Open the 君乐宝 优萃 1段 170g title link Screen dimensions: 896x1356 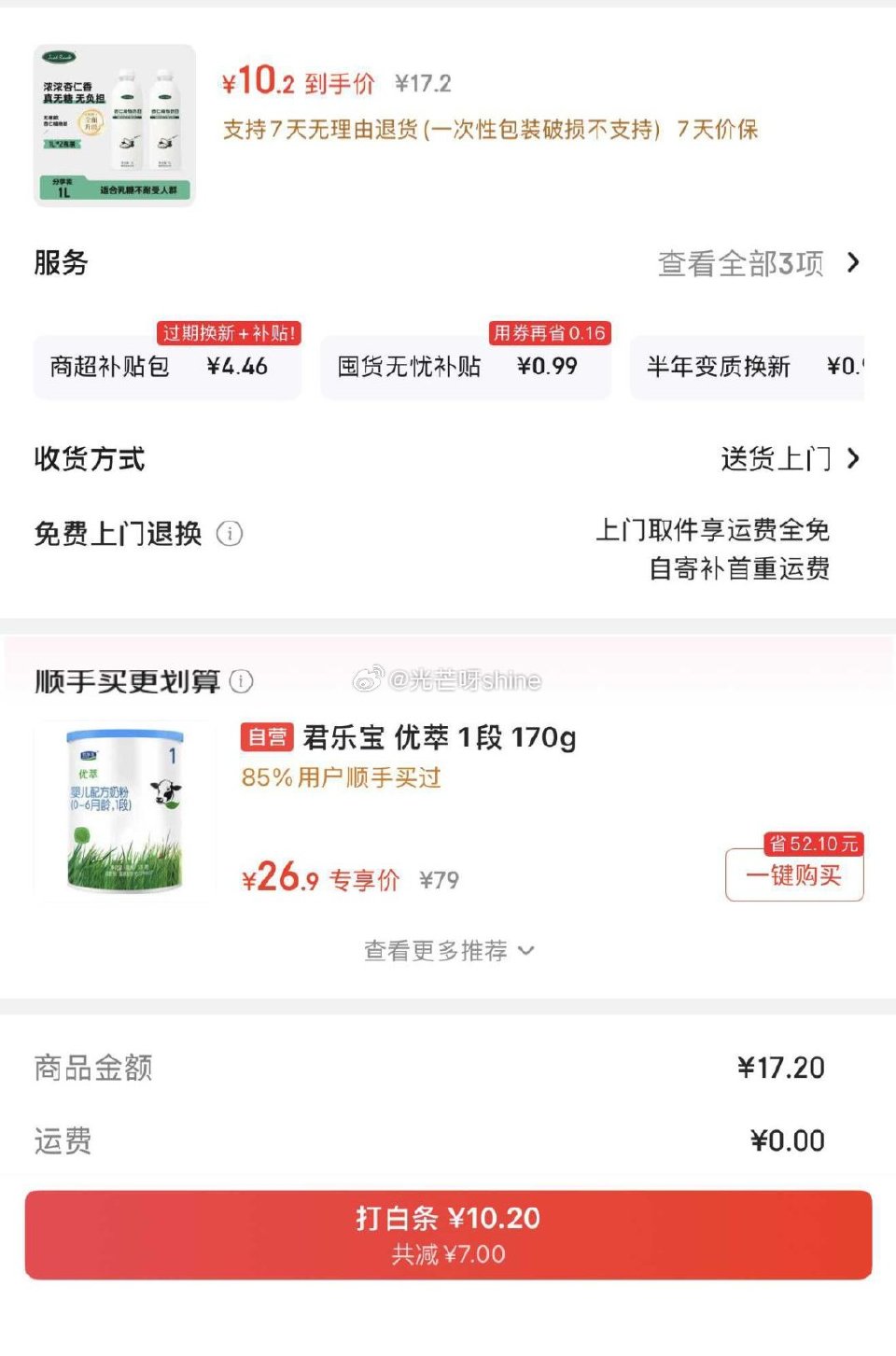[439, 737]
